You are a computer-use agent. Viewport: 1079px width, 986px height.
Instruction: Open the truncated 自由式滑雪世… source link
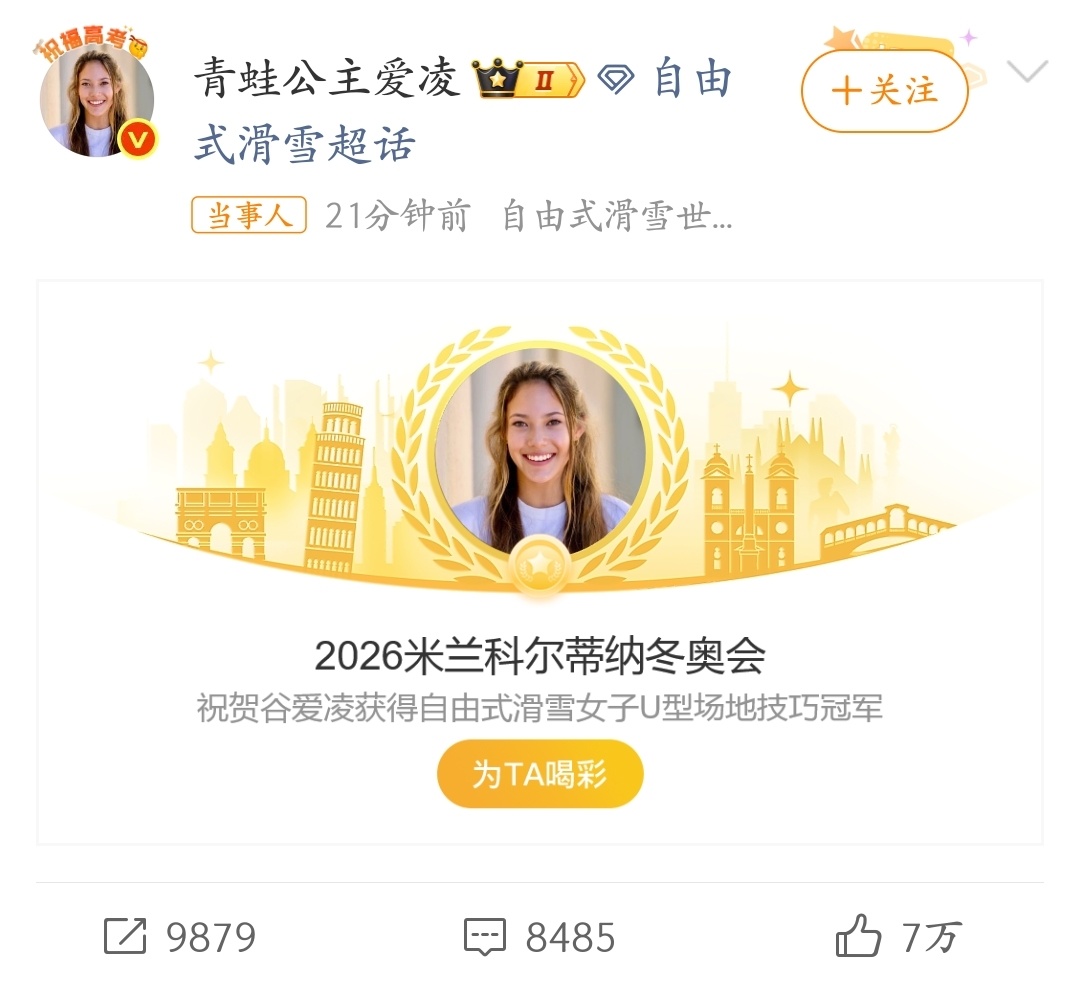point(616,216)
